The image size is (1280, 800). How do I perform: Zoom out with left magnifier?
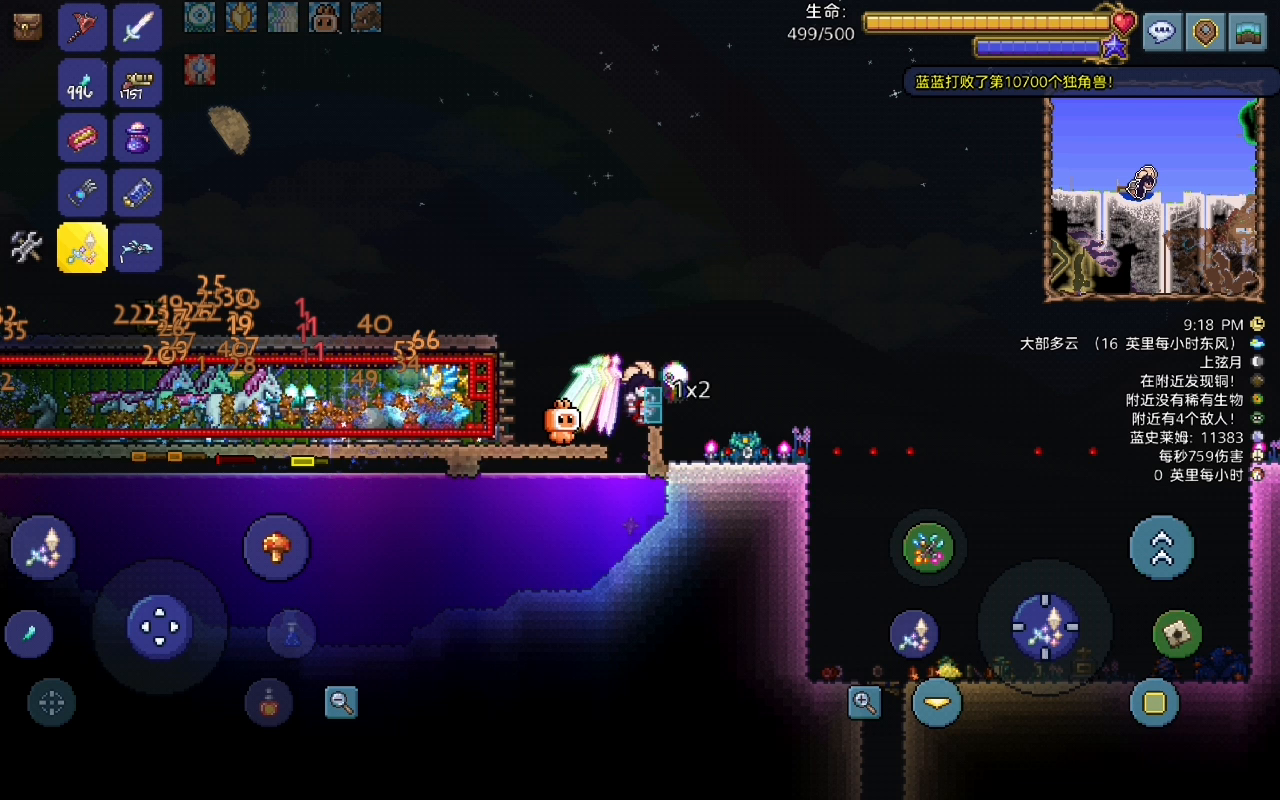click(x=341, y=702)
